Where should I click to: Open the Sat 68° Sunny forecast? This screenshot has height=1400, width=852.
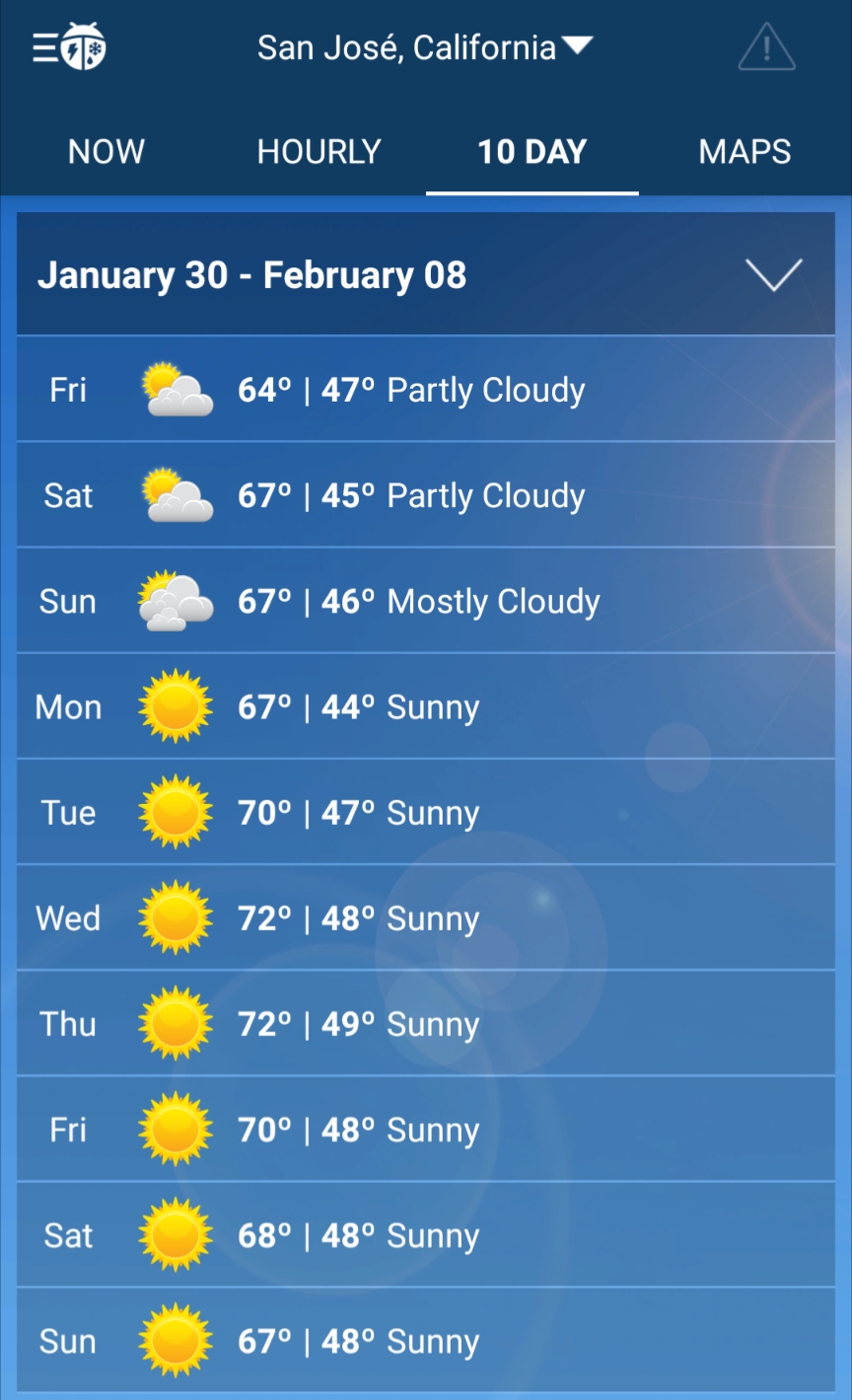(x=425, y=1234)
